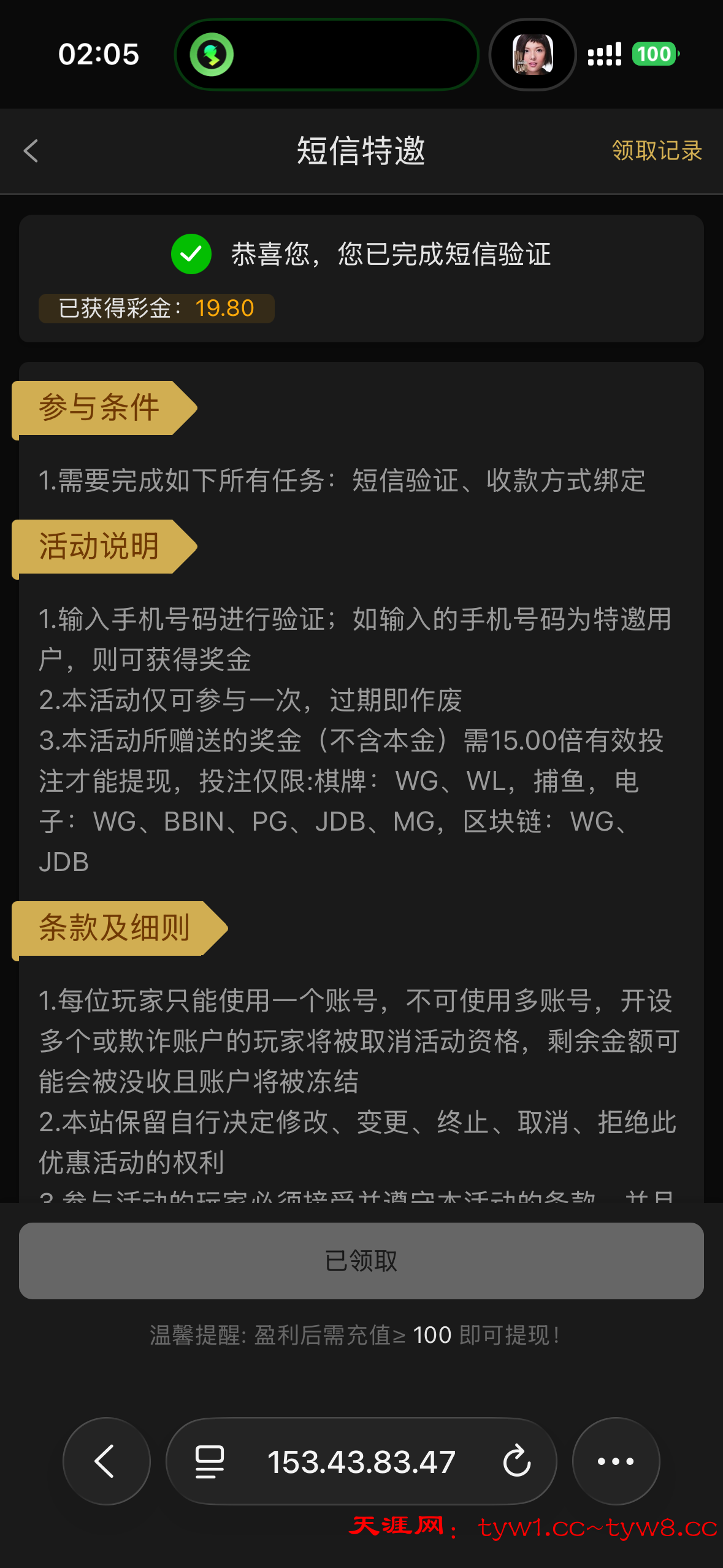Tap the 已领取 button

361,1261
